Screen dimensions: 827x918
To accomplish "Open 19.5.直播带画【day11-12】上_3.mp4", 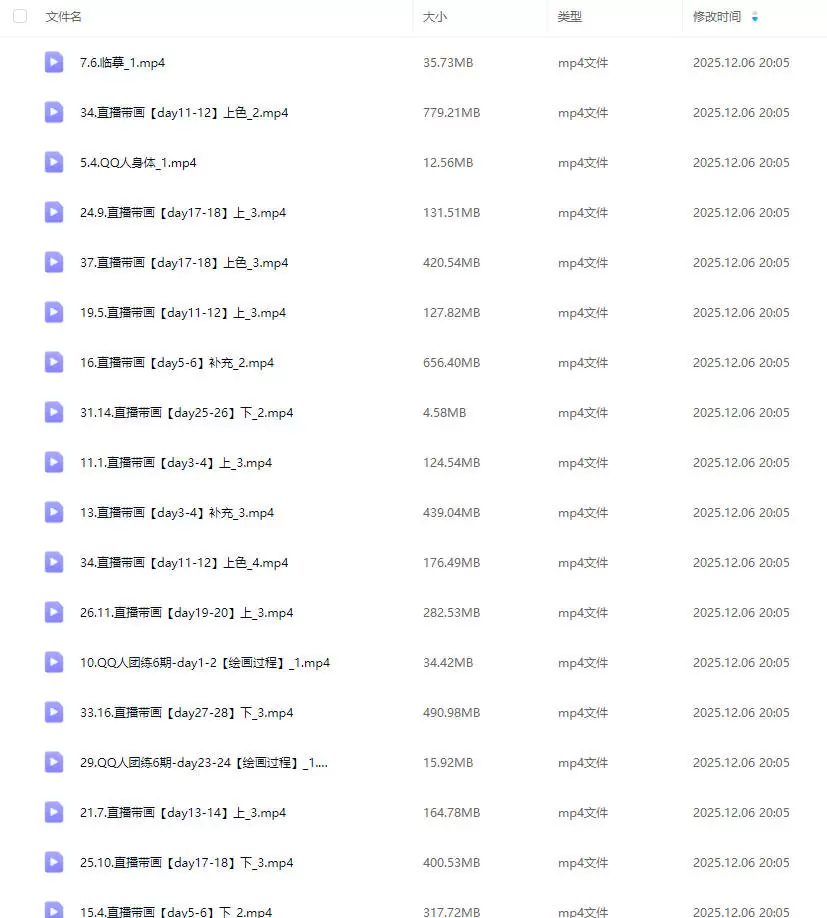I will coord(183,313).
